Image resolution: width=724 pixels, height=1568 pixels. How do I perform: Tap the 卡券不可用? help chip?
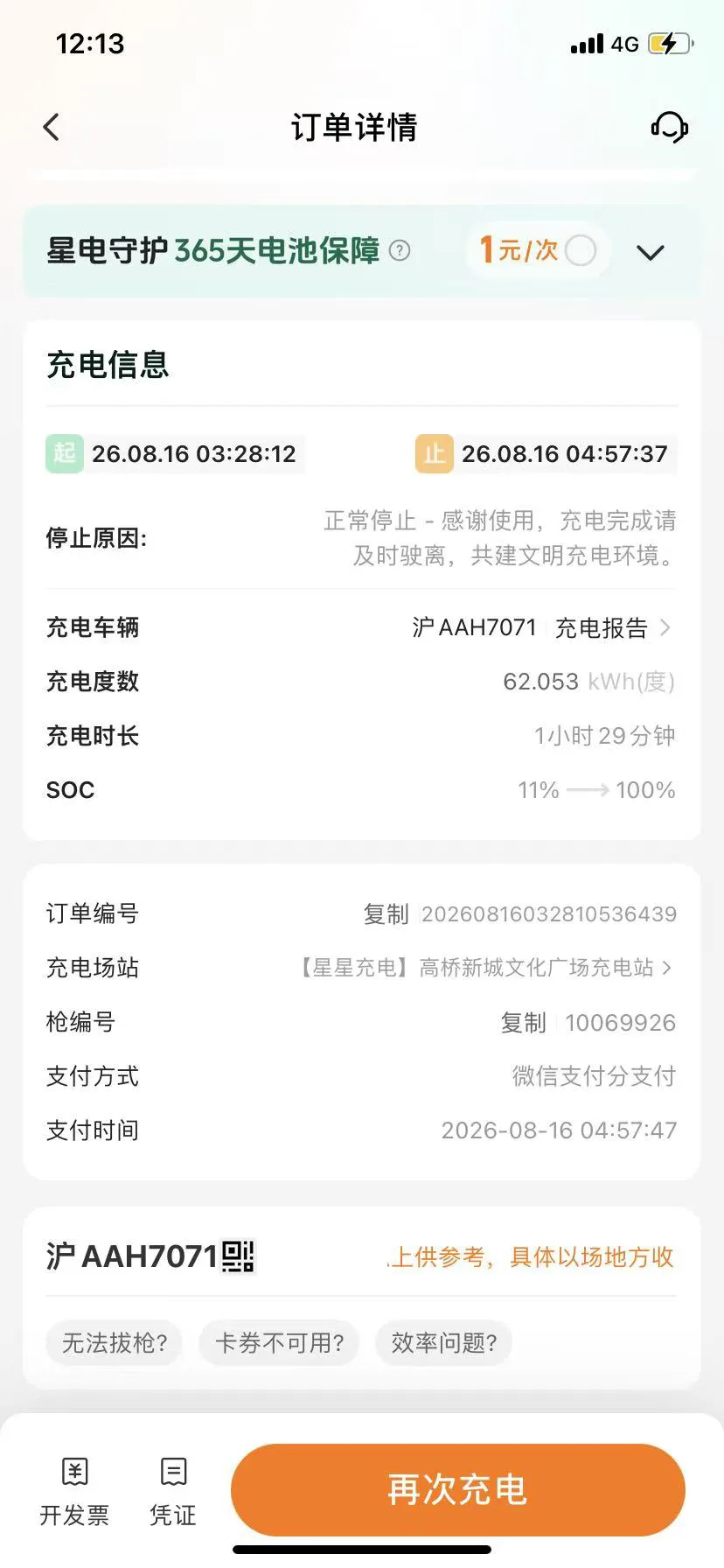pos(280,1343)
